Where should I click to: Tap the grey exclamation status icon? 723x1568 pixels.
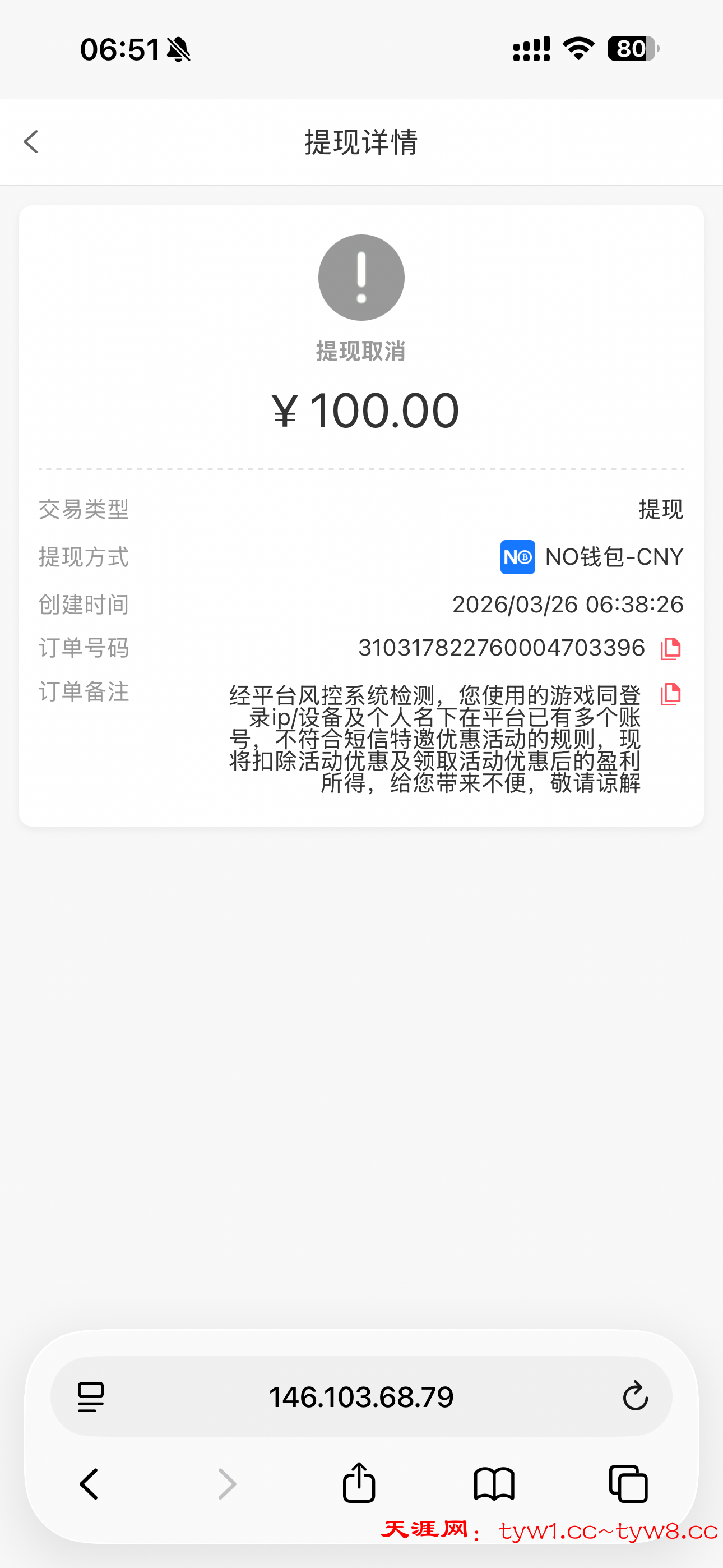click(361, 277)
